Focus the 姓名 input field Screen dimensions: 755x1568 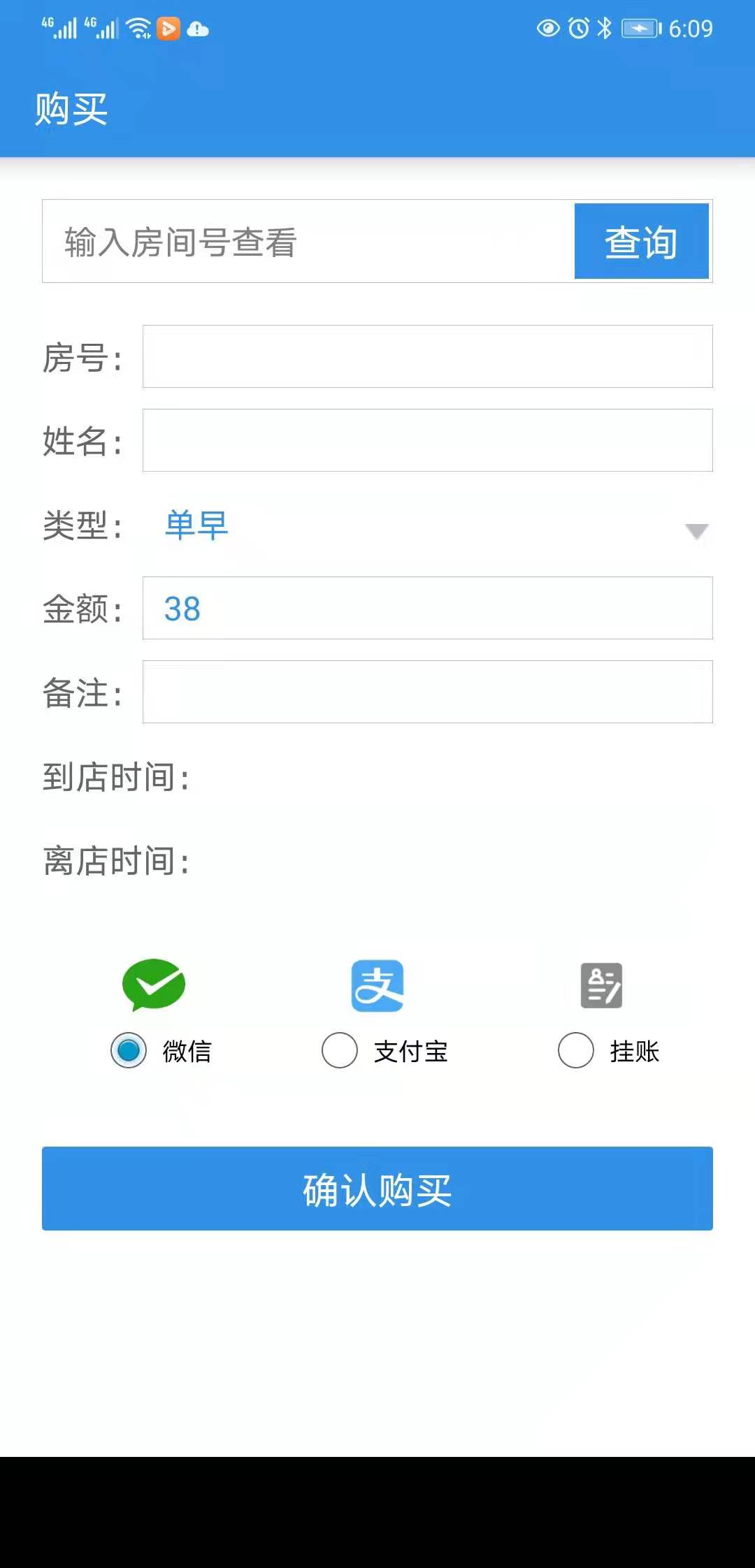pyautogui.click(x=427, y=440)
